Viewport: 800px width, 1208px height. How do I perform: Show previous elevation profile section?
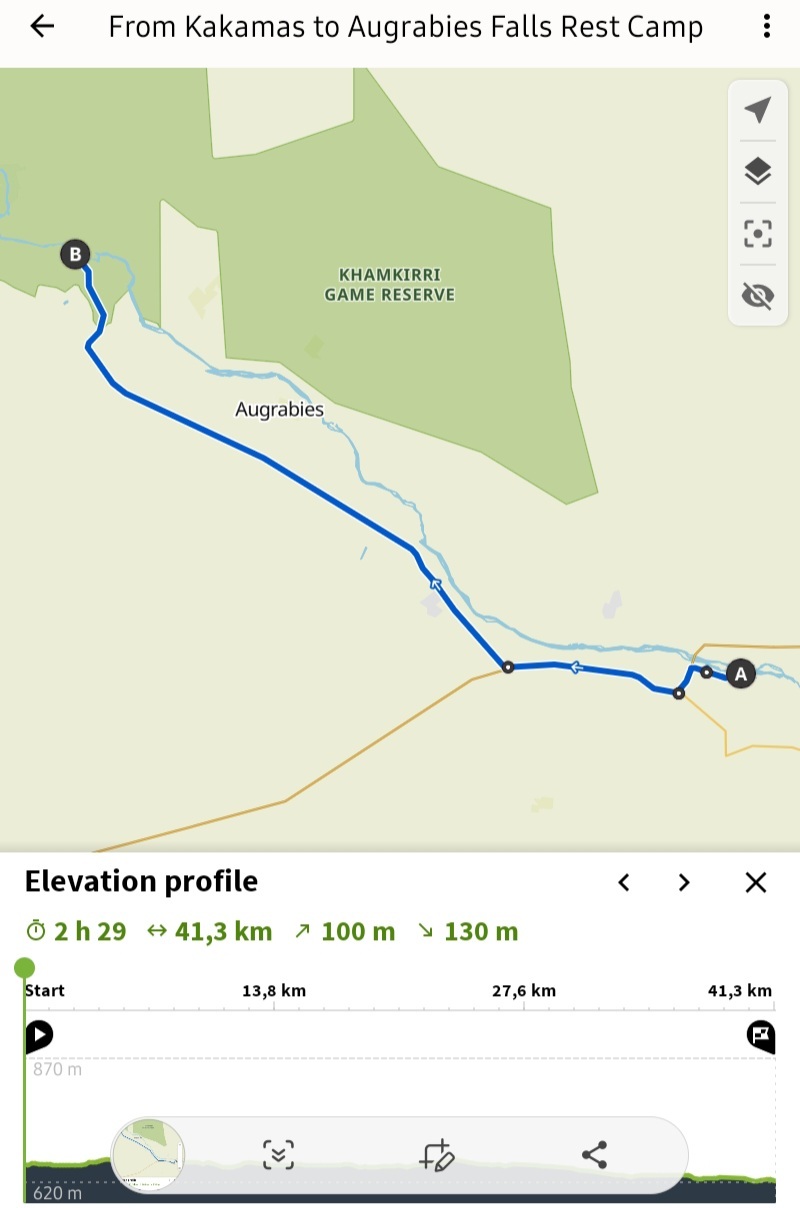click(624, 882)
